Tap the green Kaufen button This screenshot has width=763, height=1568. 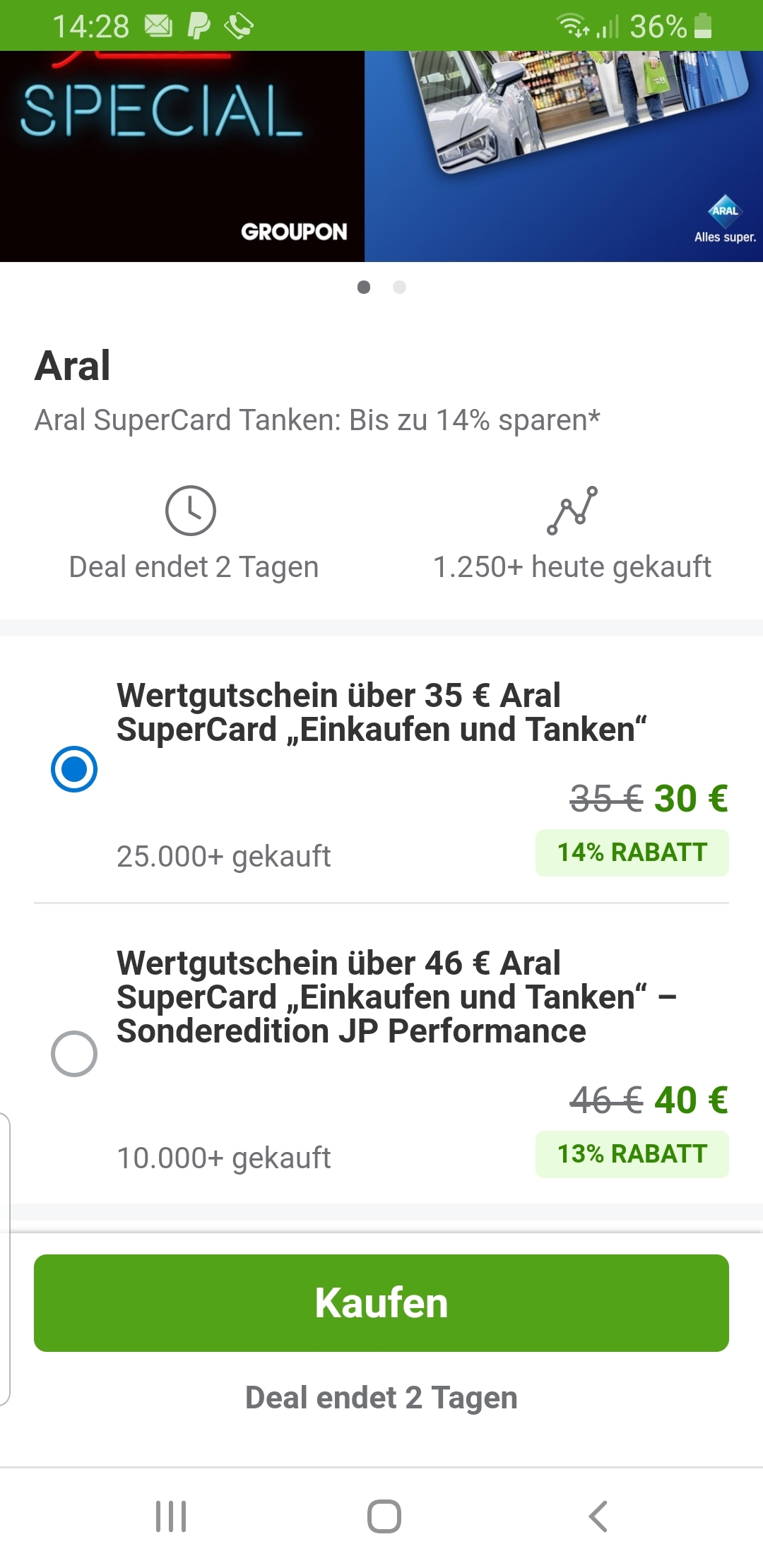point(381,1302)
